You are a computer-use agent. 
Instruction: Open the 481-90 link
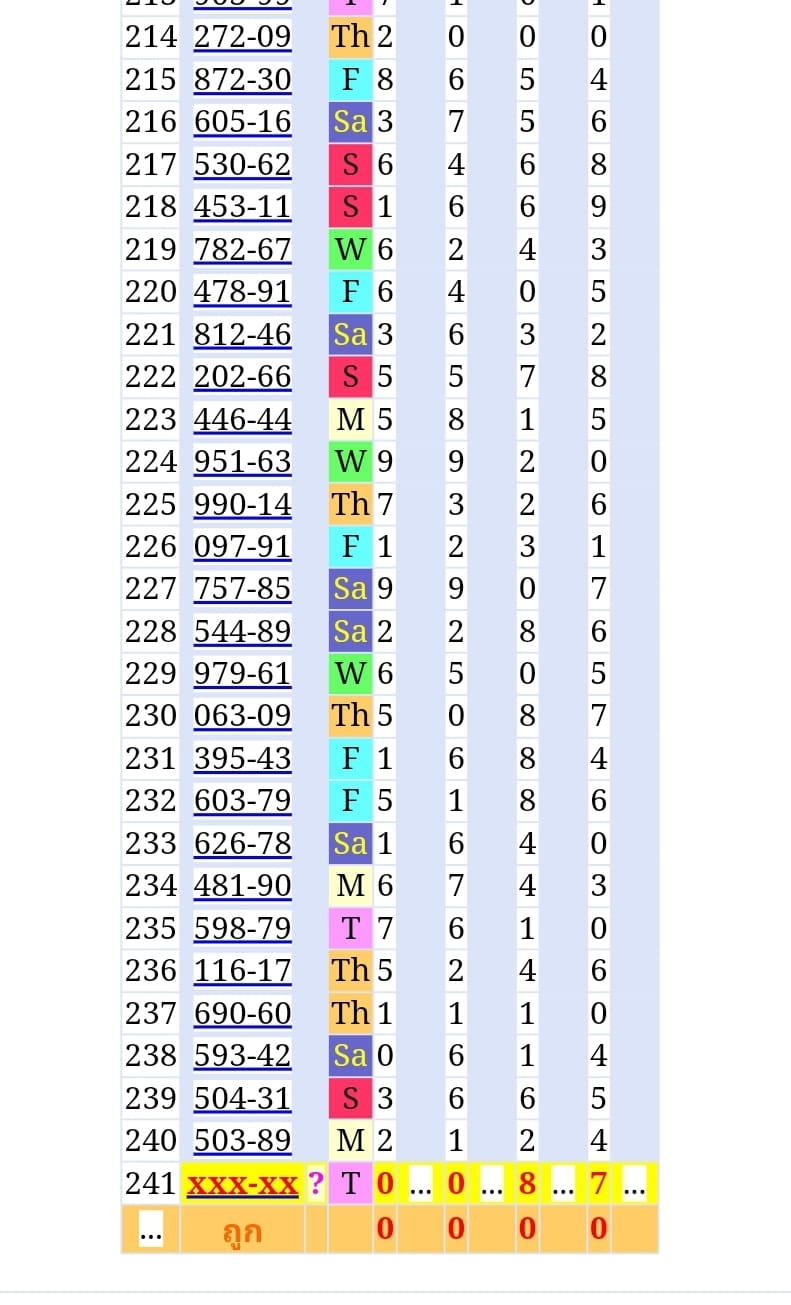[x=242, y=886]
